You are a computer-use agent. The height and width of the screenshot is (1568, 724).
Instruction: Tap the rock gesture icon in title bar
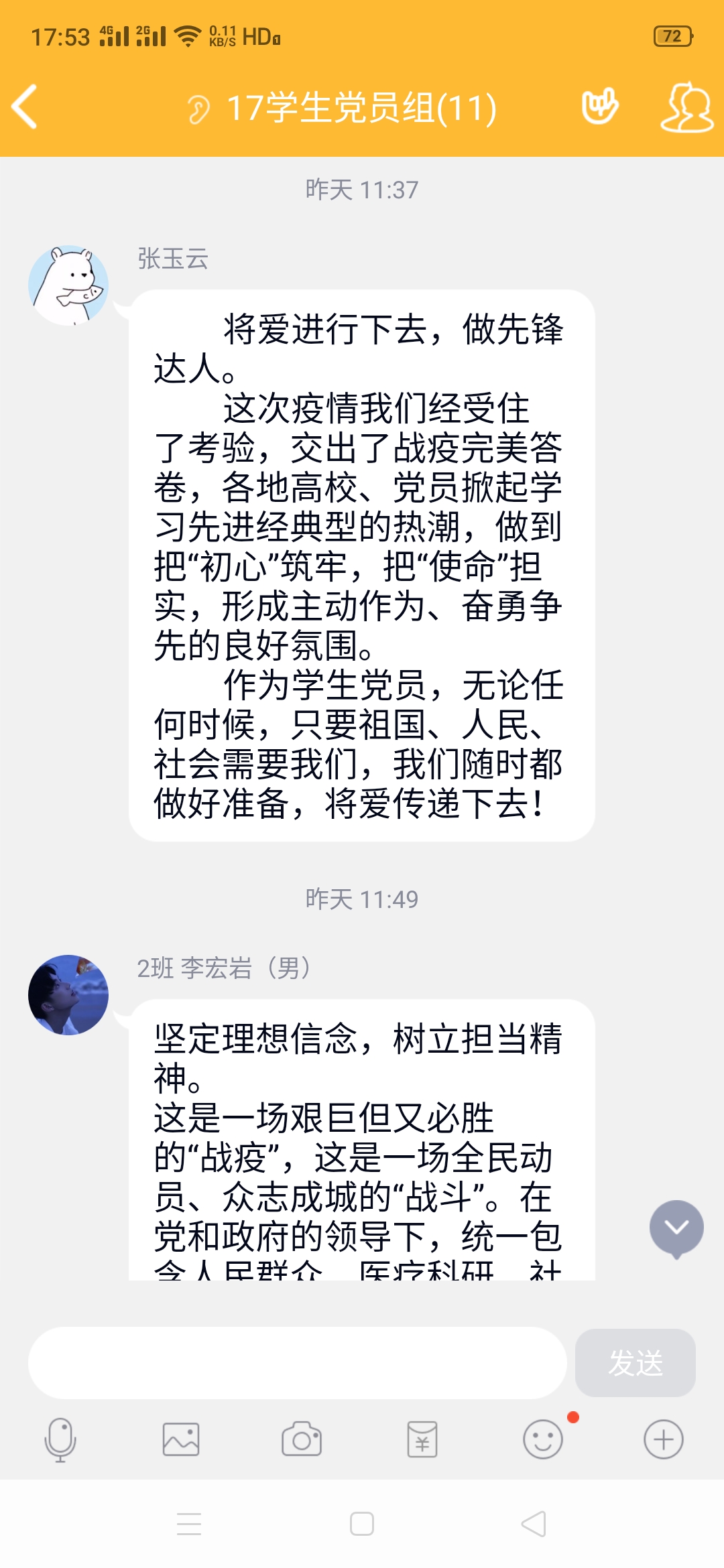pos(602,107)
